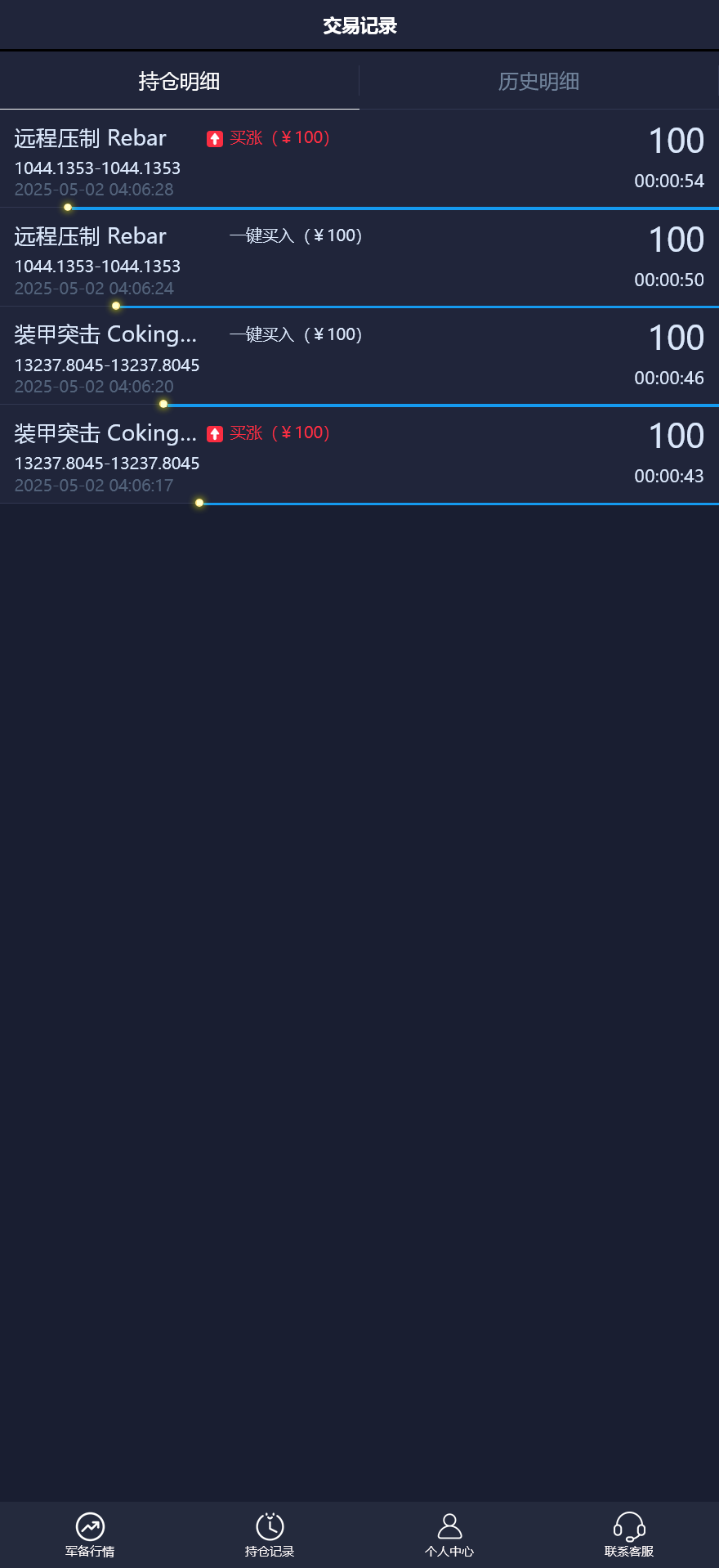This screenshot has width=719, height=1568.
Task: Click the 交易记录 title bar
Action: pos(359,25)
